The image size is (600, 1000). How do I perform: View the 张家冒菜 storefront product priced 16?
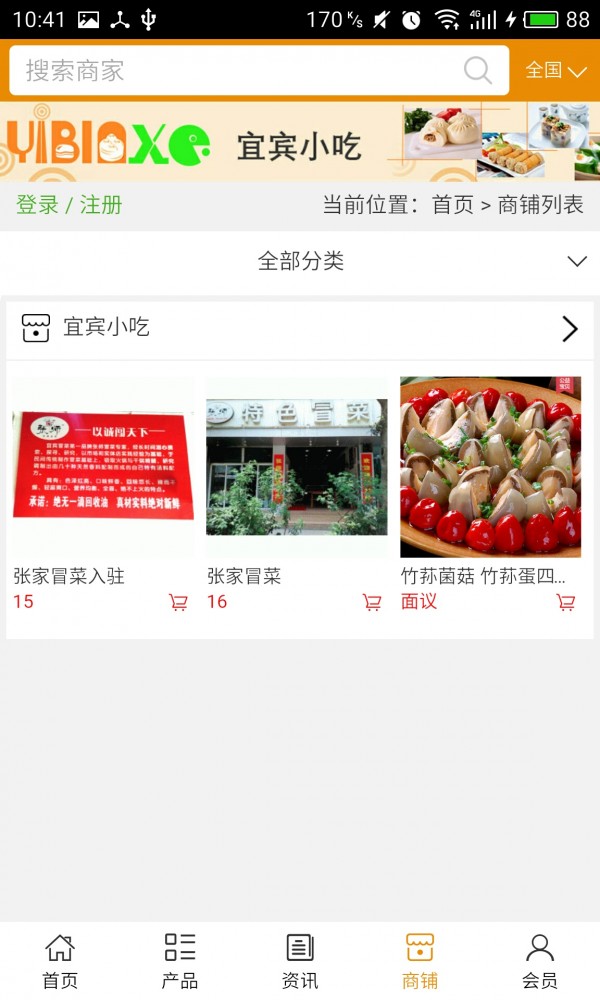pos(297,467)
